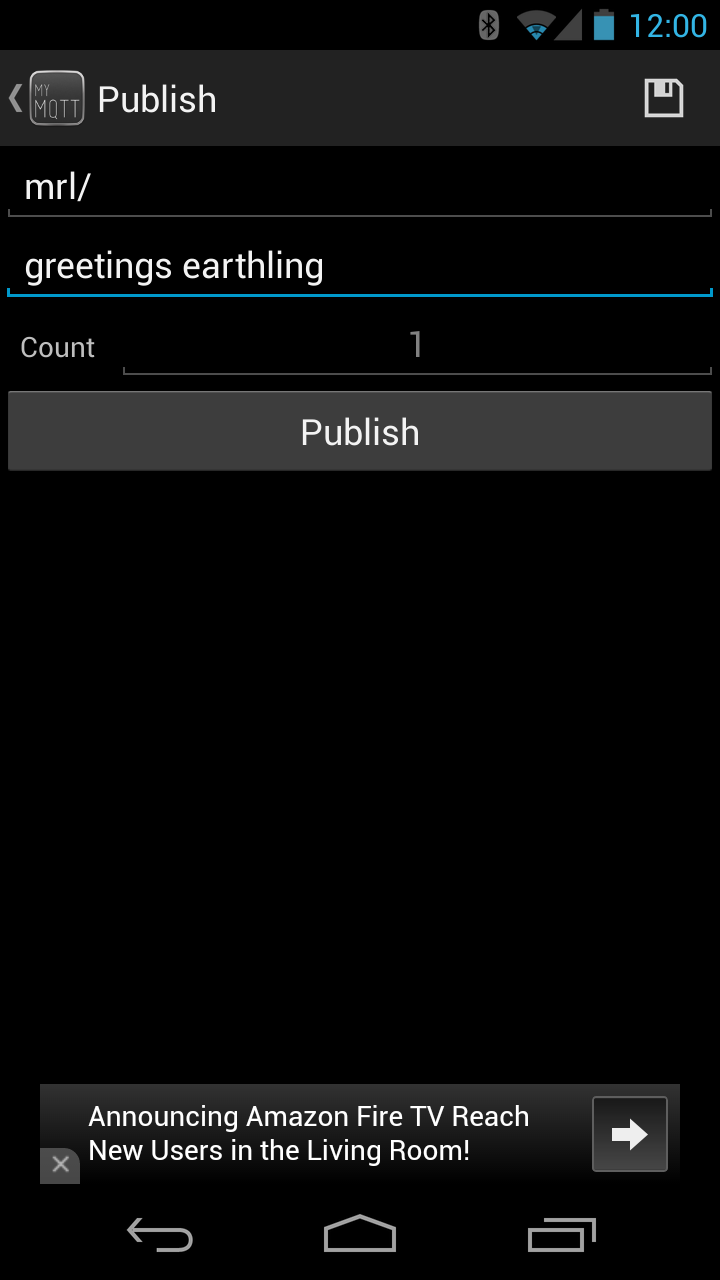Select the Count number field
The height and width of the screenshot is (1280, 720).
point(417,346)
